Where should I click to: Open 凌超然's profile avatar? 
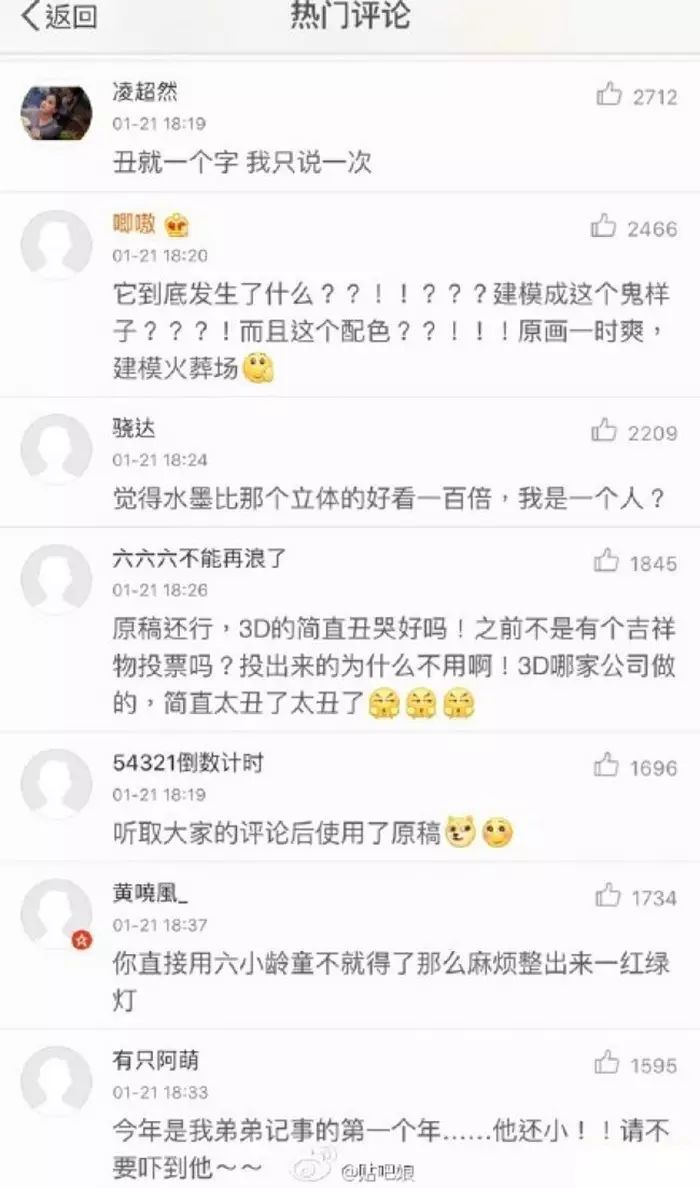[x=56, y=114]
